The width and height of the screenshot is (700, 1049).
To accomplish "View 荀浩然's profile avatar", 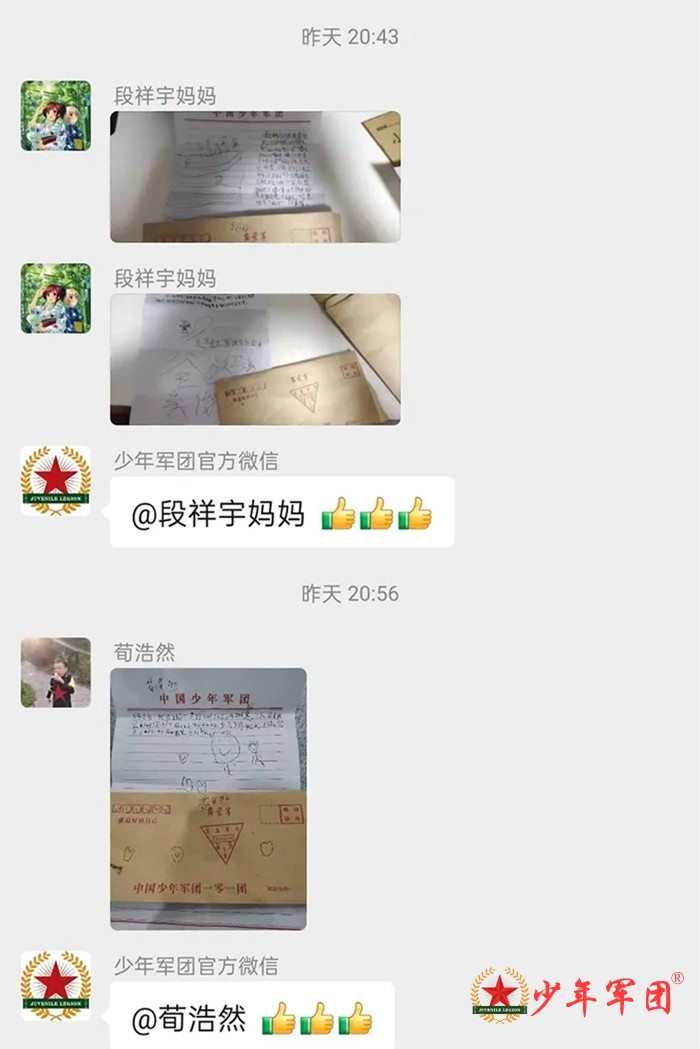I will pos(56,672).
